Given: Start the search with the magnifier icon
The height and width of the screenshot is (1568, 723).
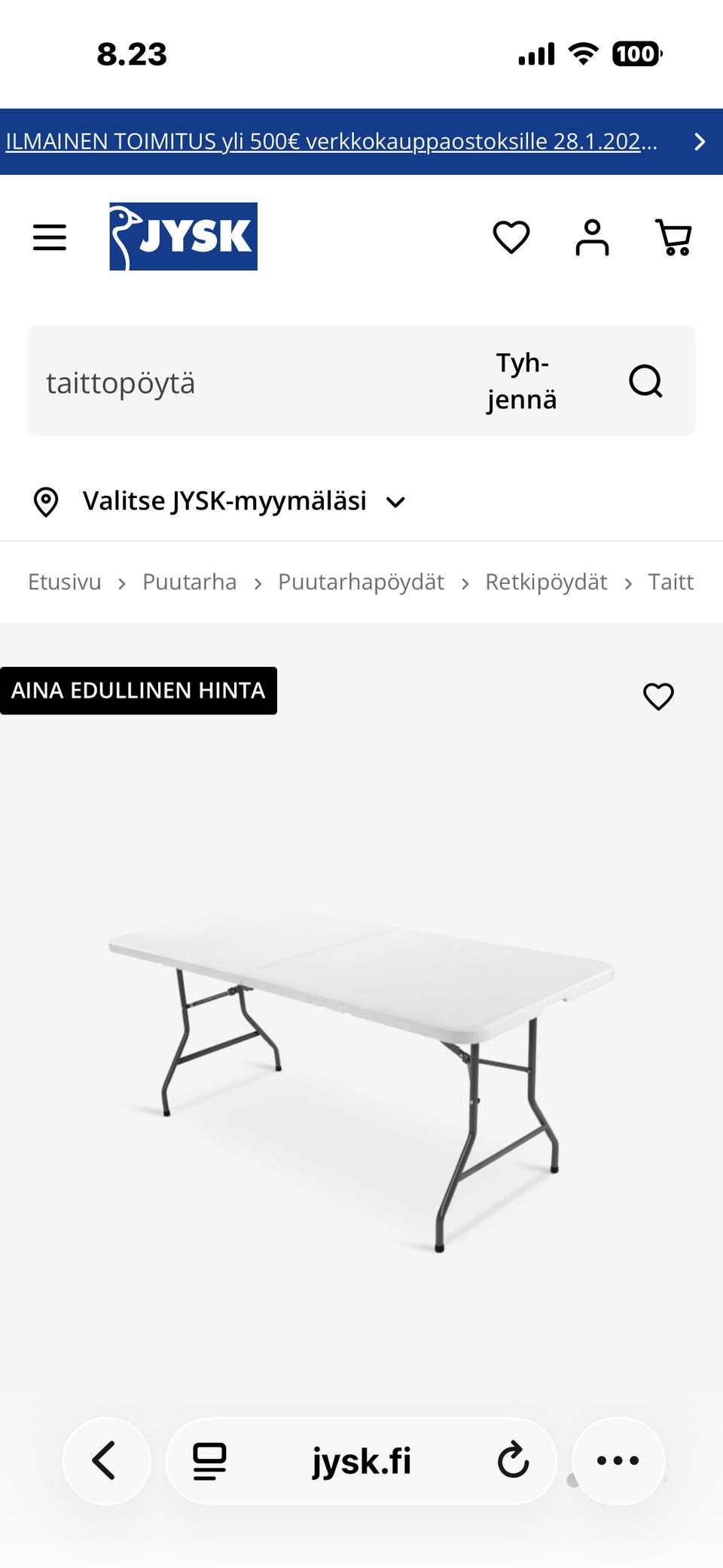Looking at the screenshot, I should [646, 381].
